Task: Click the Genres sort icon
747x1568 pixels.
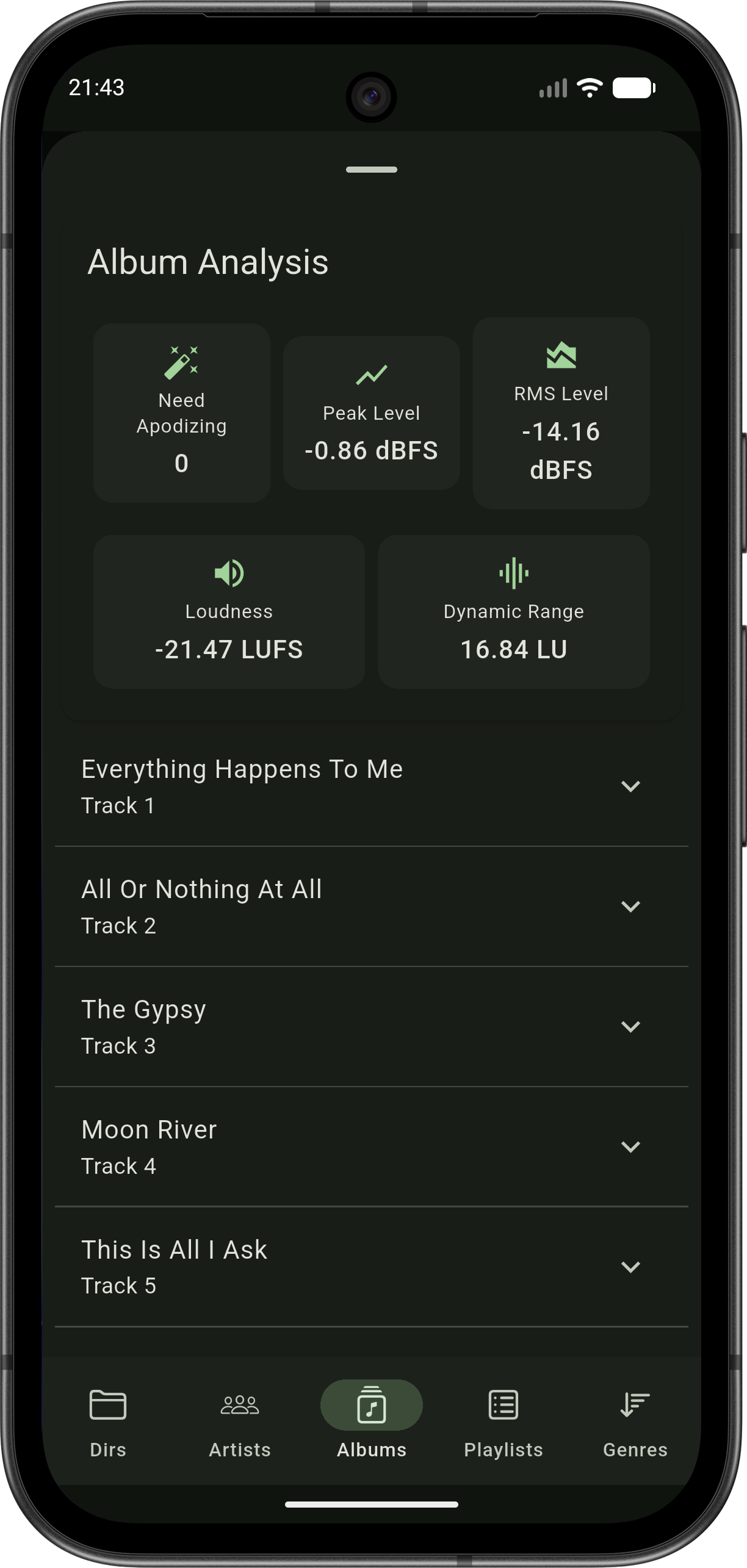Action: (x=635, y=1404)
